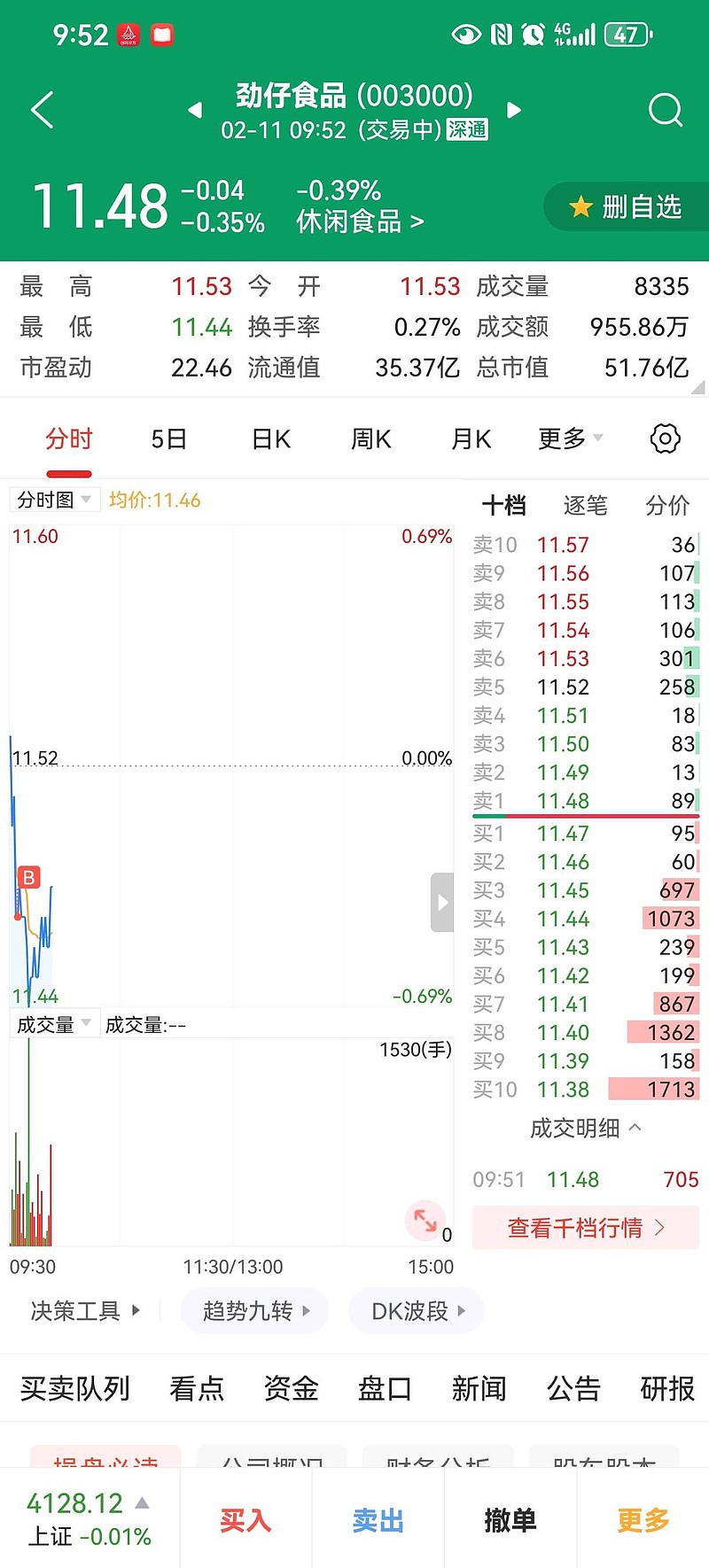Open the 休闲食品 sector link

coord(360,221)
